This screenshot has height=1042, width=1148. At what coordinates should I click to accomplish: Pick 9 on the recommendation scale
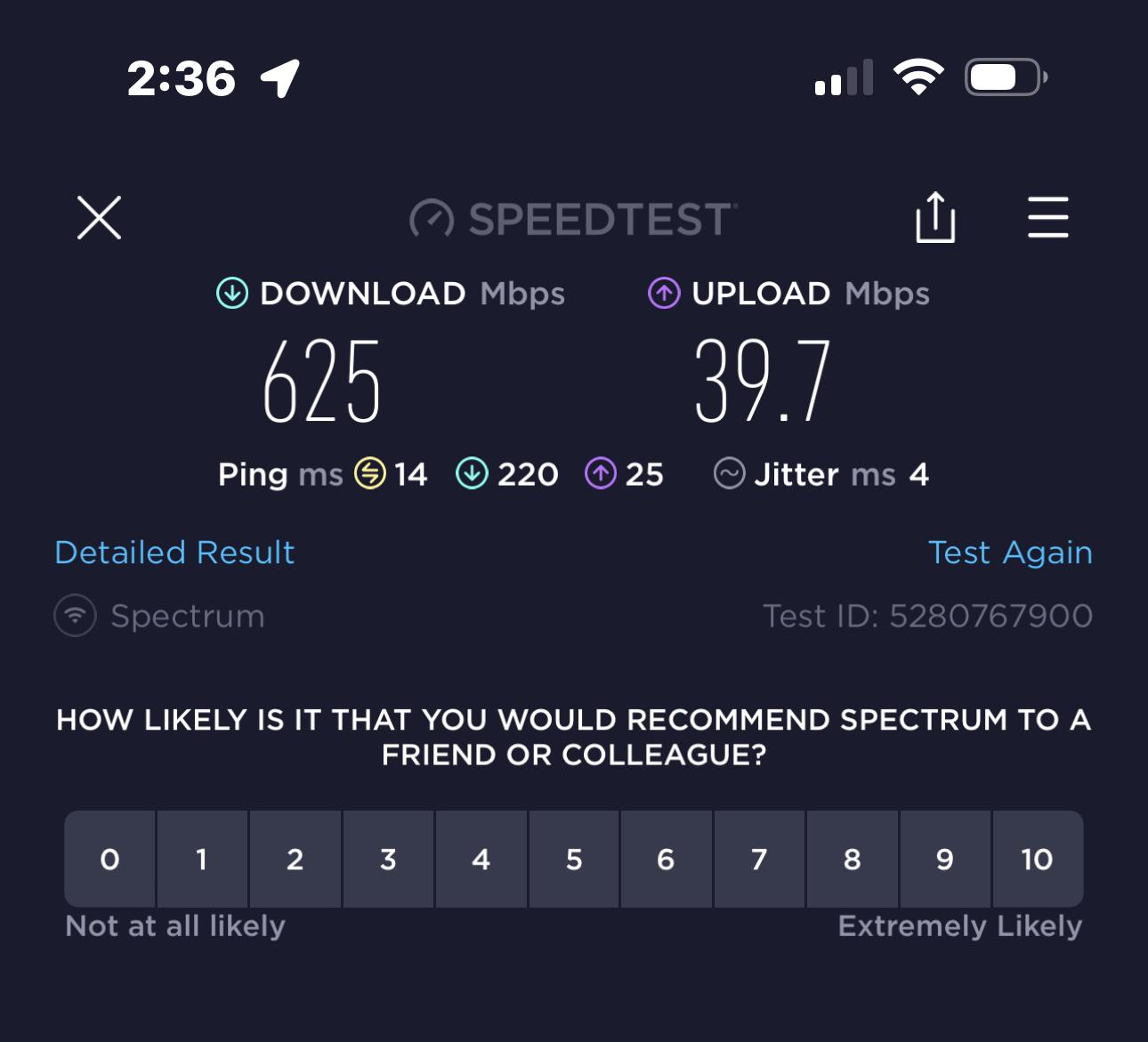click(944, 859)
